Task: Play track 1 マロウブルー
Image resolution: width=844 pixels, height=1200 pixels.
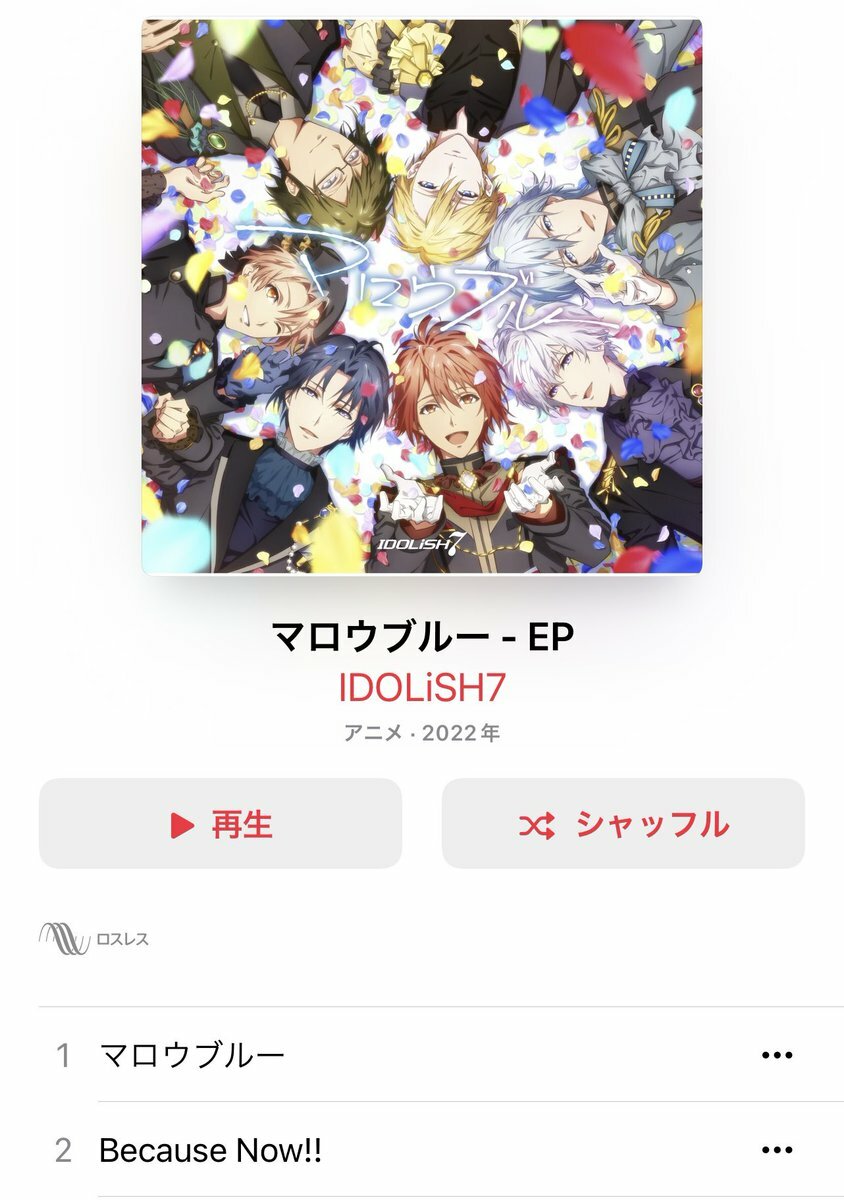Action: tap(193, 1055)
